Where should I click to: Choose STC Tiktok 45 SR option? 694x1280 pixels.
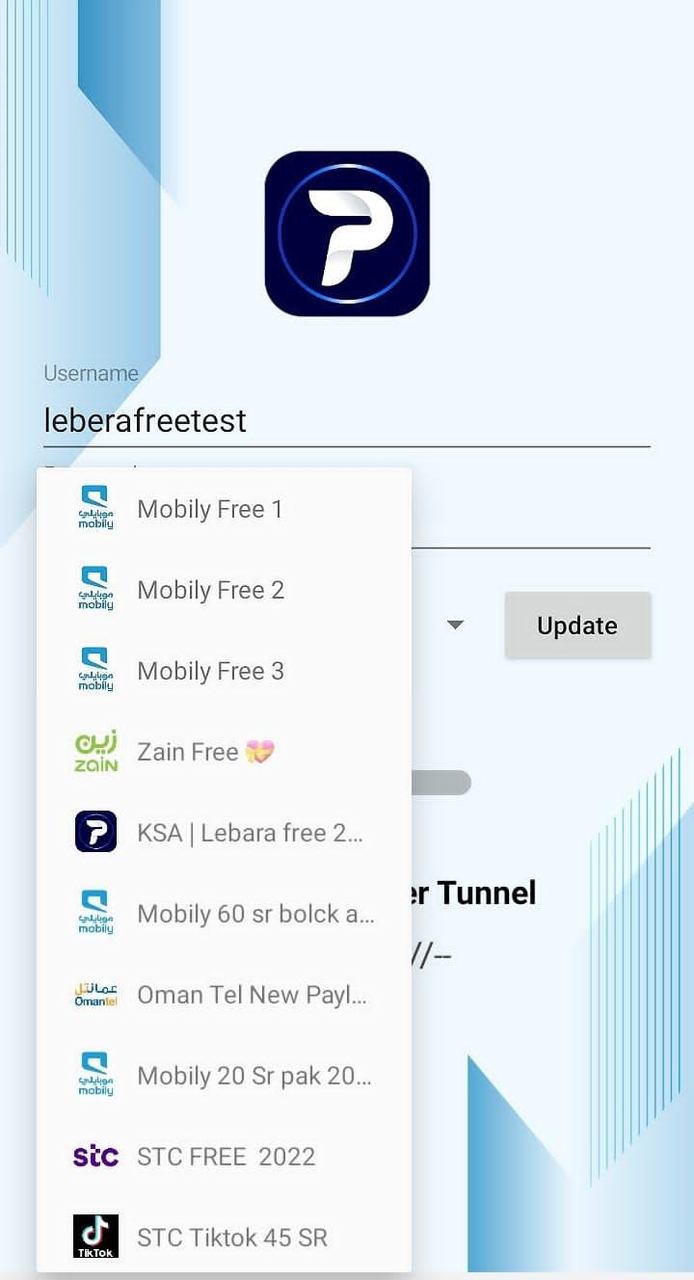point(232,1238)
